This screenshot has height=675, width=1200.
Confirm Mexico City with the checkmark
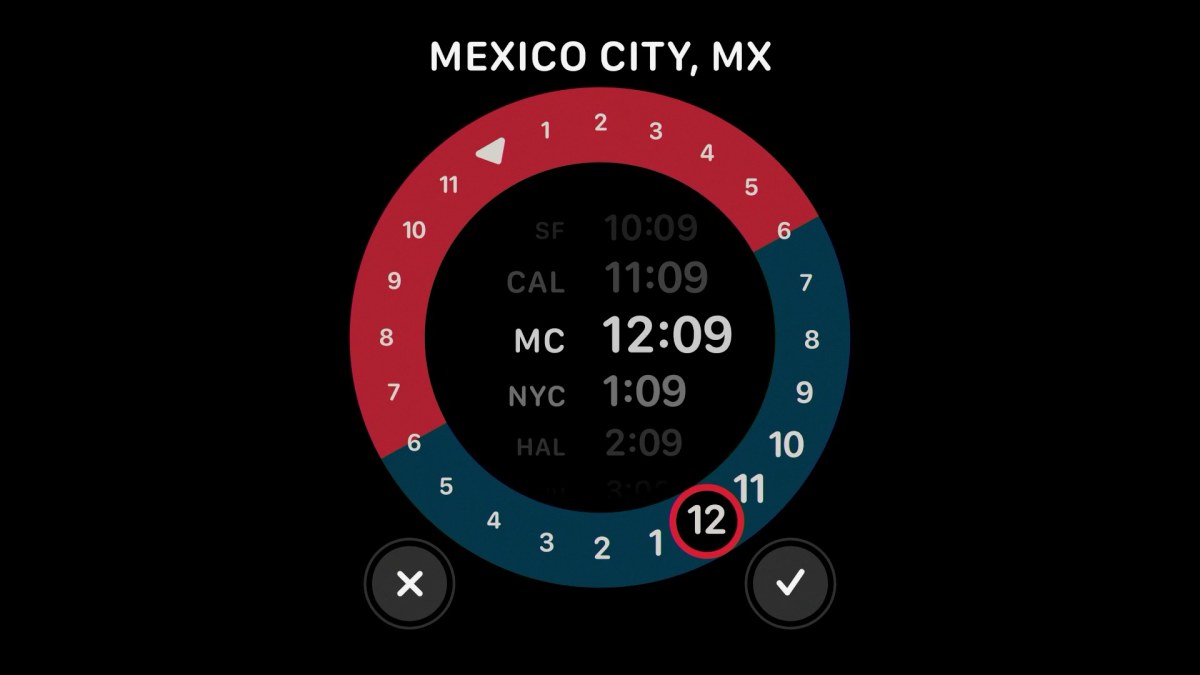(x=790, y=584)
